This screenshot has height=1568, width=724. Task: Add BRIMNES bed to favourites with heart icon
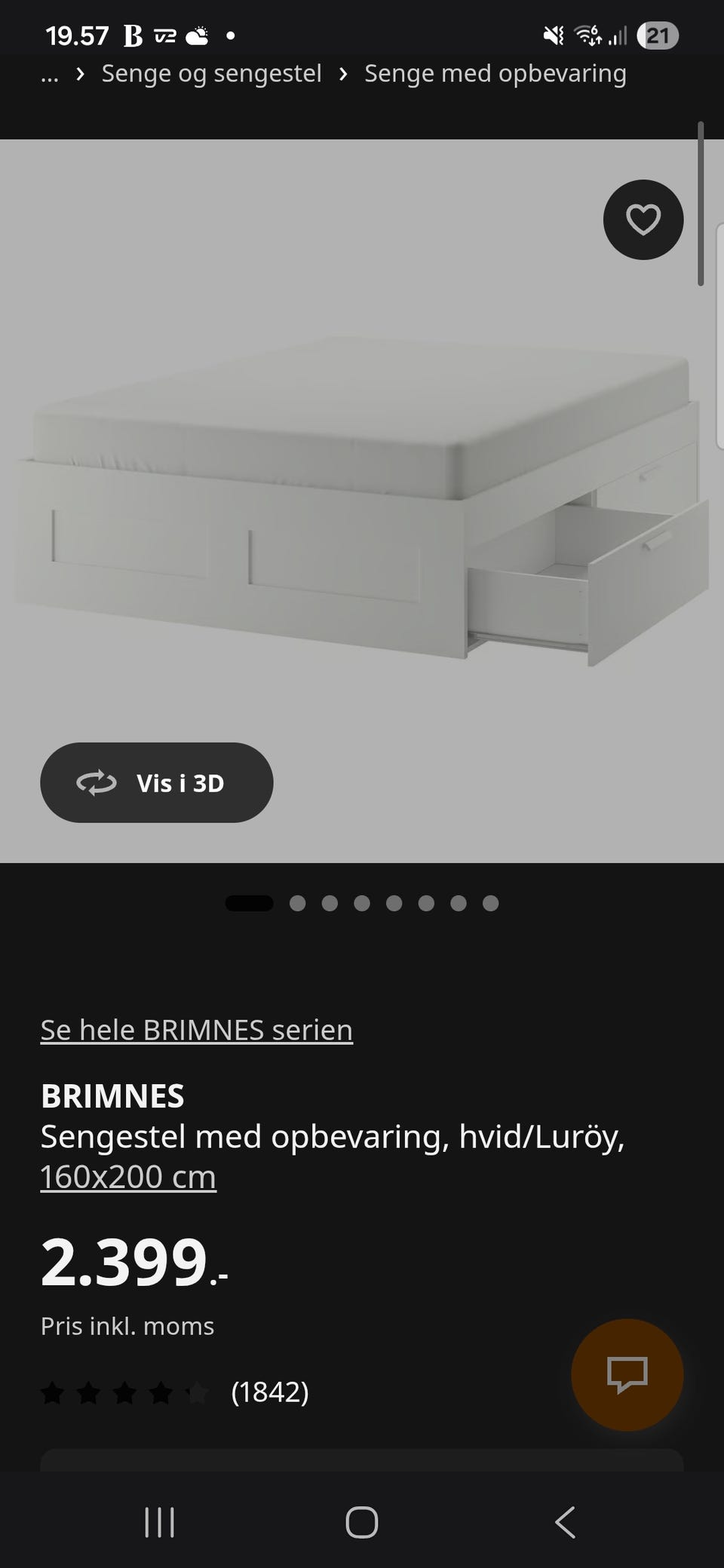click(x=643, y=219)
